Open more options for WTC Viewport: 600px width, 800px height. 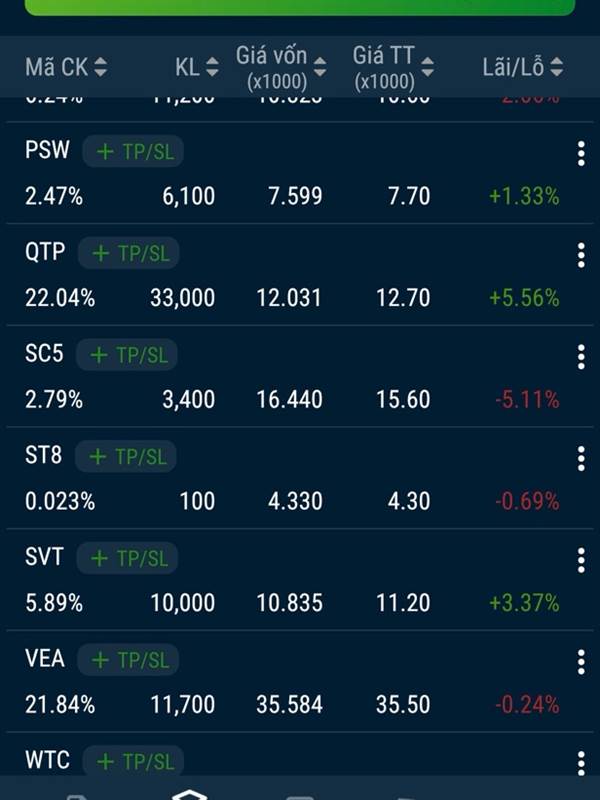point(581,763)
